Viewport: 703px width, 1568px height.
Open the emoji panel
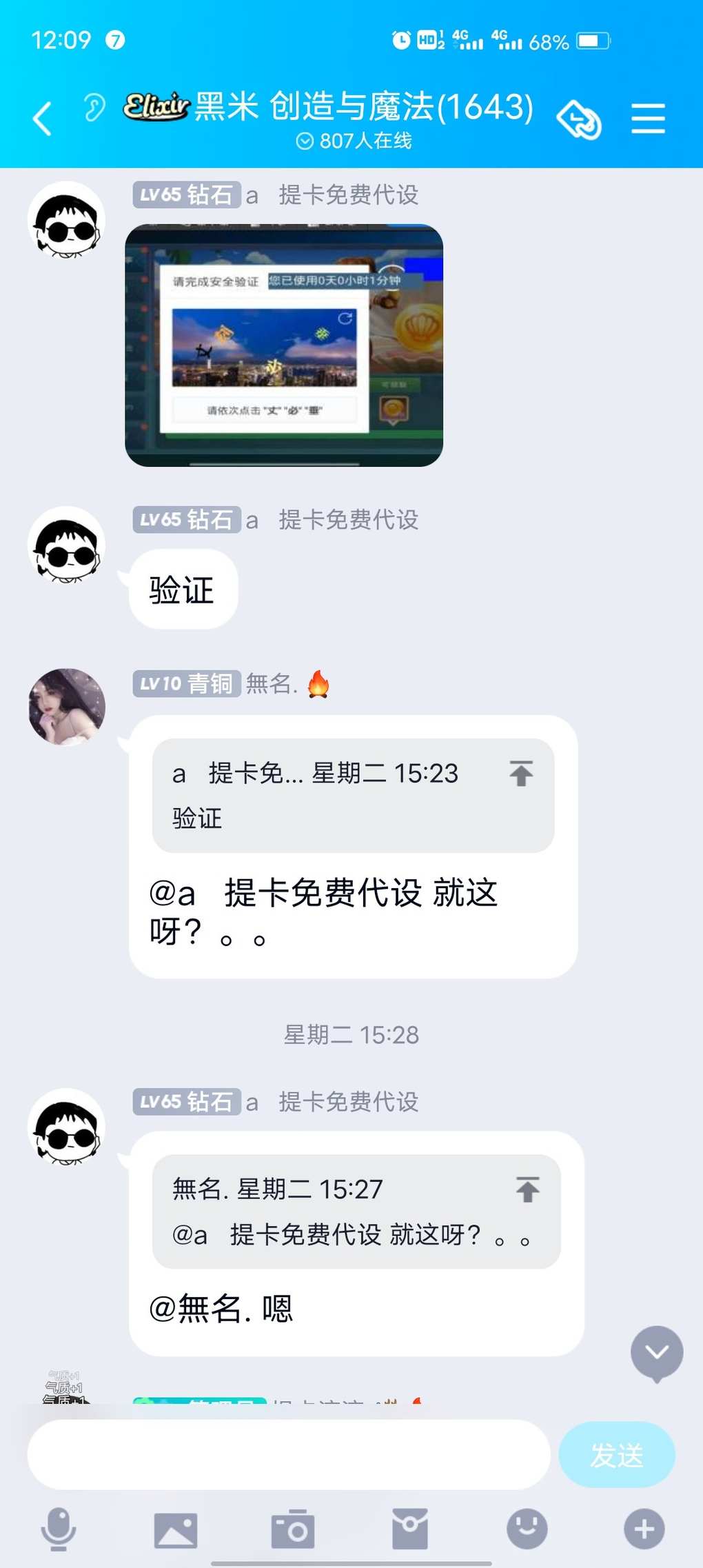(527, 1529)
